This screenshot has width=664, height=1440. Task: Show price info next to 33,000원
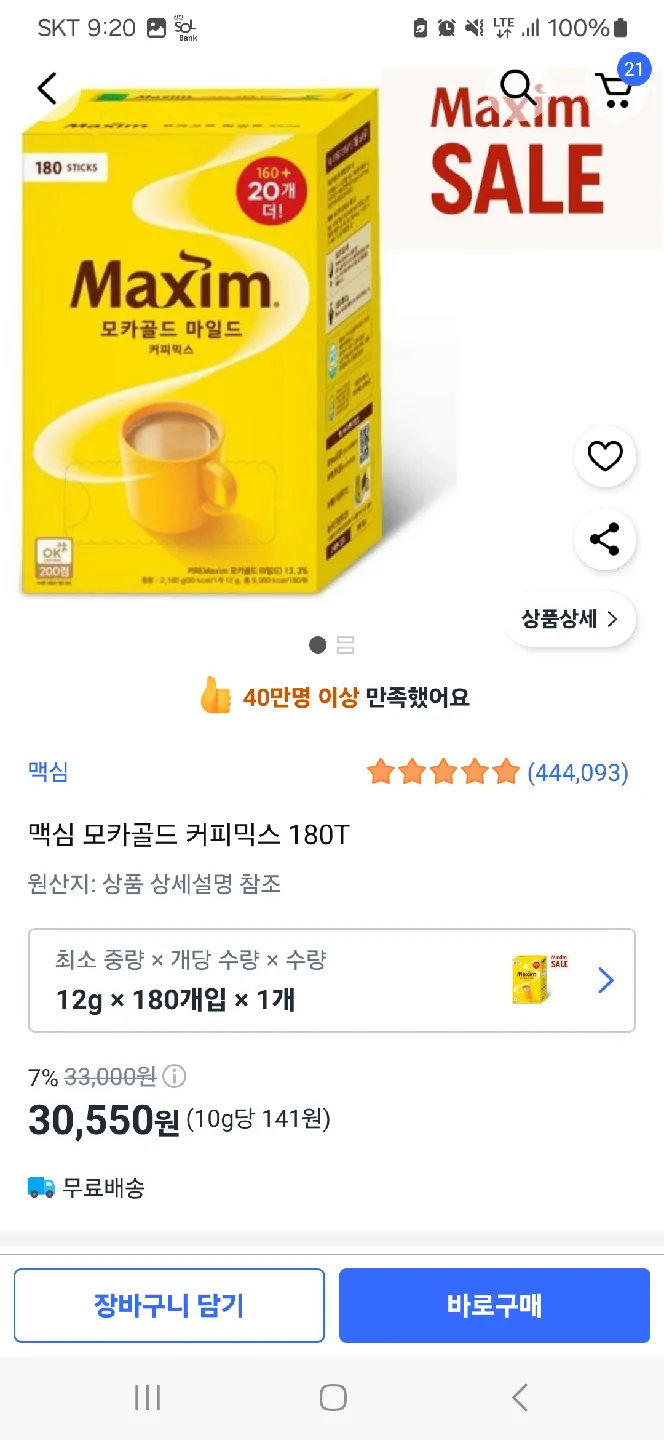[174, 1076]
